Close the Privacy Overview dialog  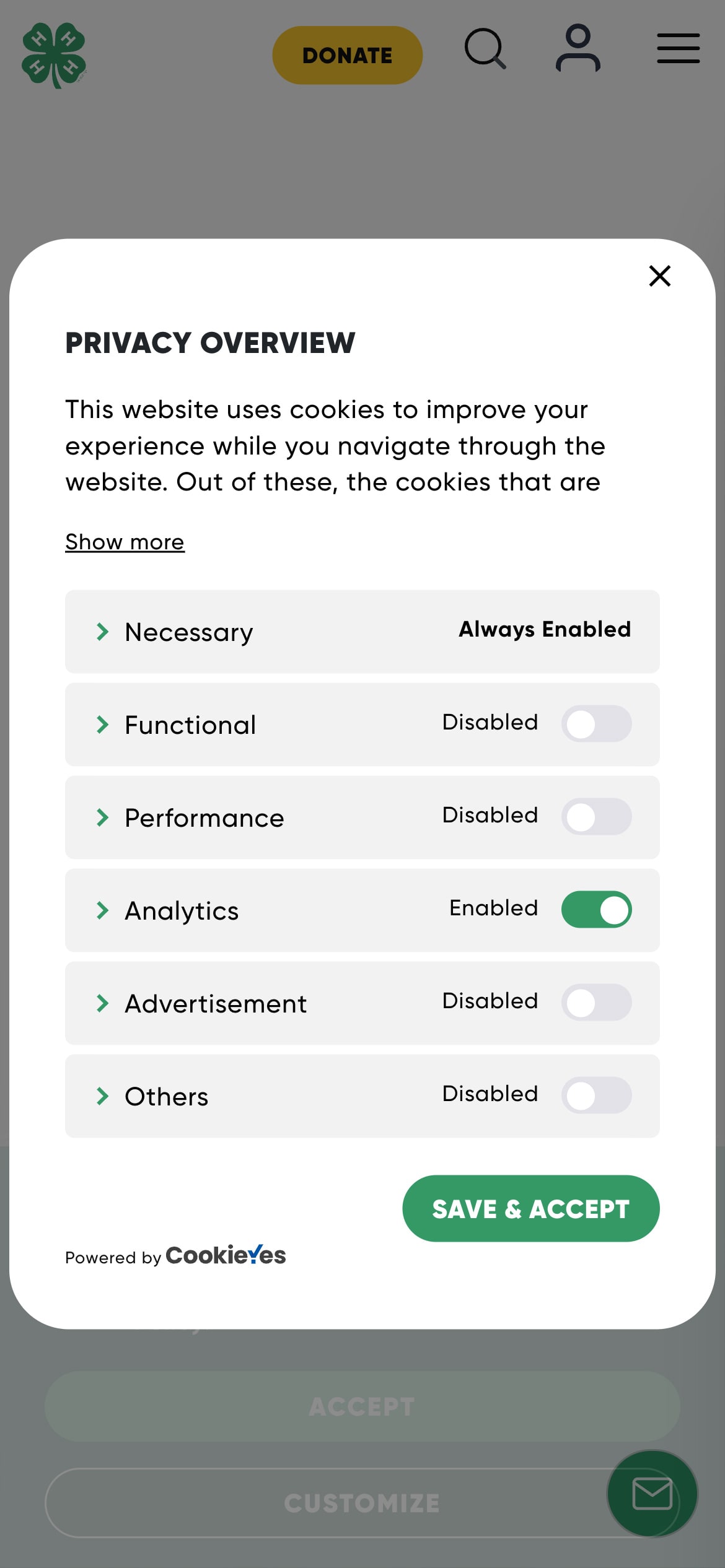point(659,276)
